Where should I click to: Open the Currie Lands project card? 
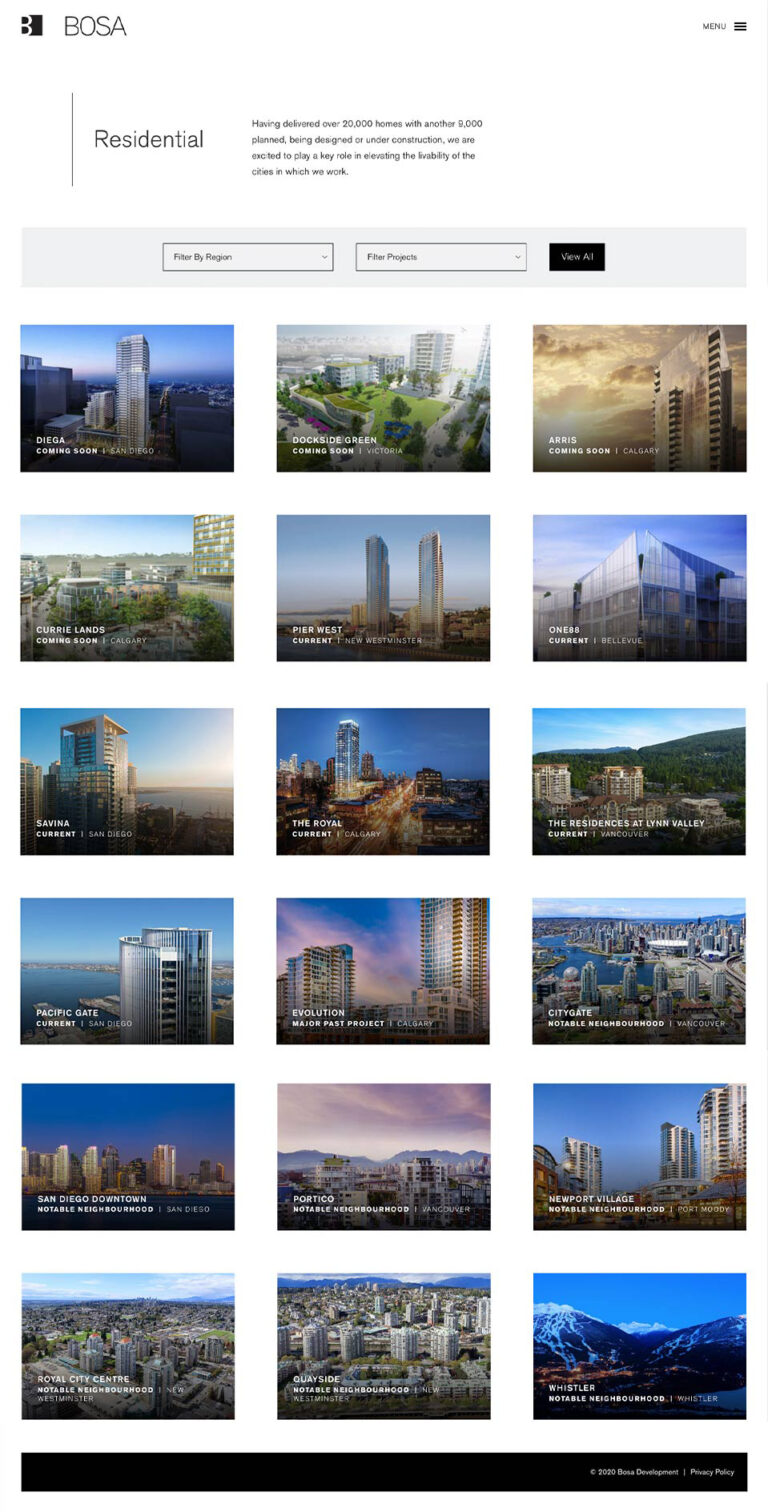pyautogui.click(x=127, y=588)
